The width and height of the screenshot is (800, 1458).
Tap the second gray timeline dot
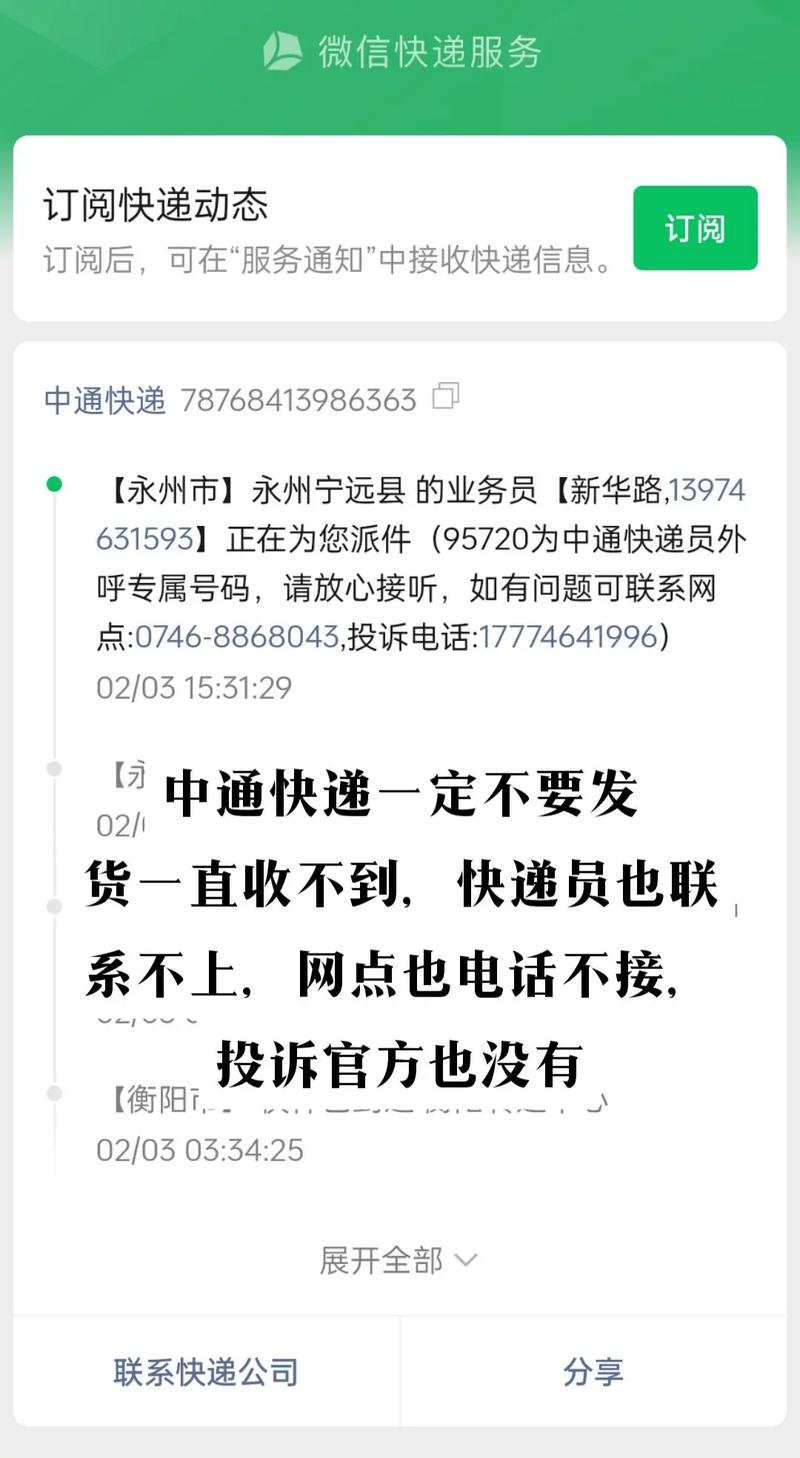click(53, 768)
